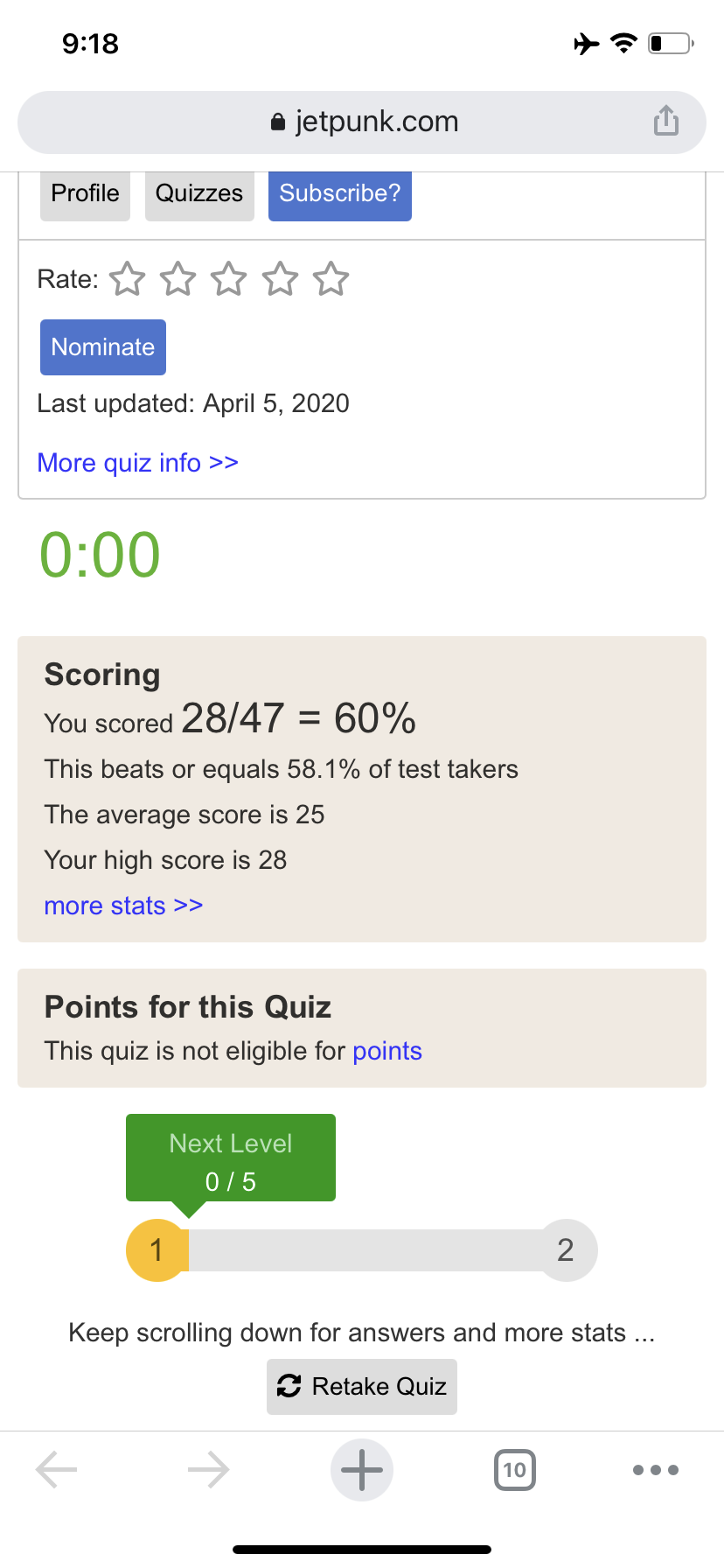Screen dimensions: 724x1568
Task: Tap the Subscribe? button
Action: tap(340, 193)
